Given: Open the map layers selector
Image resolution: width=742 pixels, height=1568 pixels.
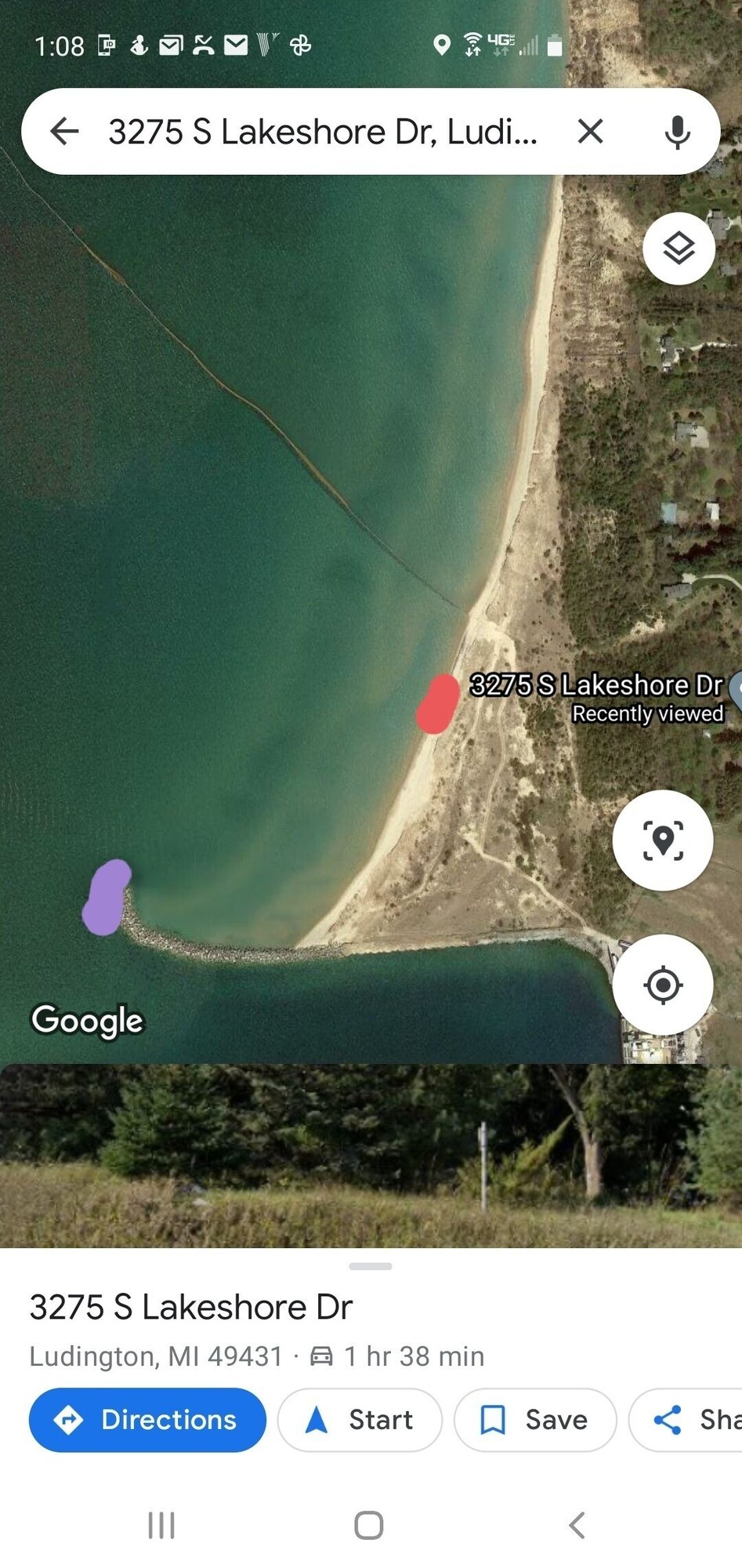Looking at the screenshot, I should 679,249.
